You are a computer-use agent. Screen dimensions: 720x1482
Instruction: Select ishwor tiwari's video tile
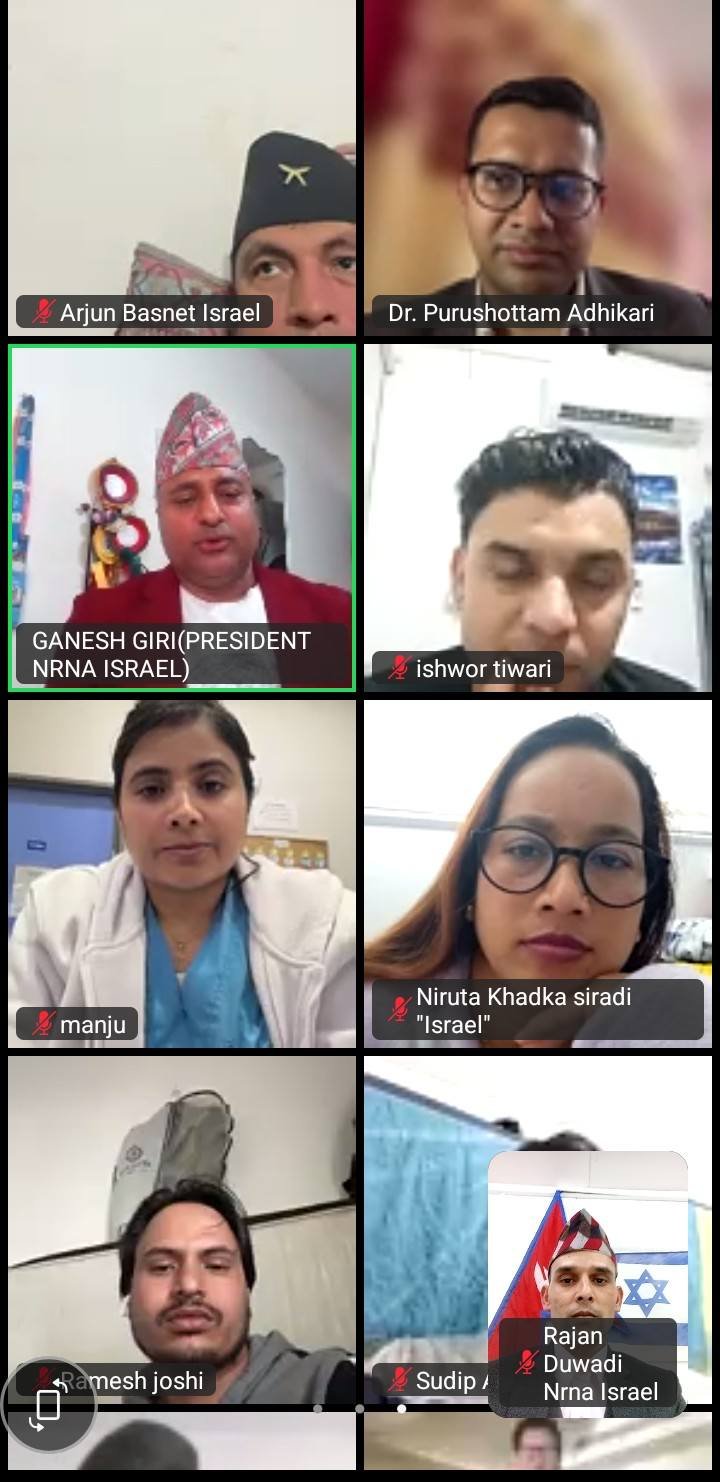538,518
